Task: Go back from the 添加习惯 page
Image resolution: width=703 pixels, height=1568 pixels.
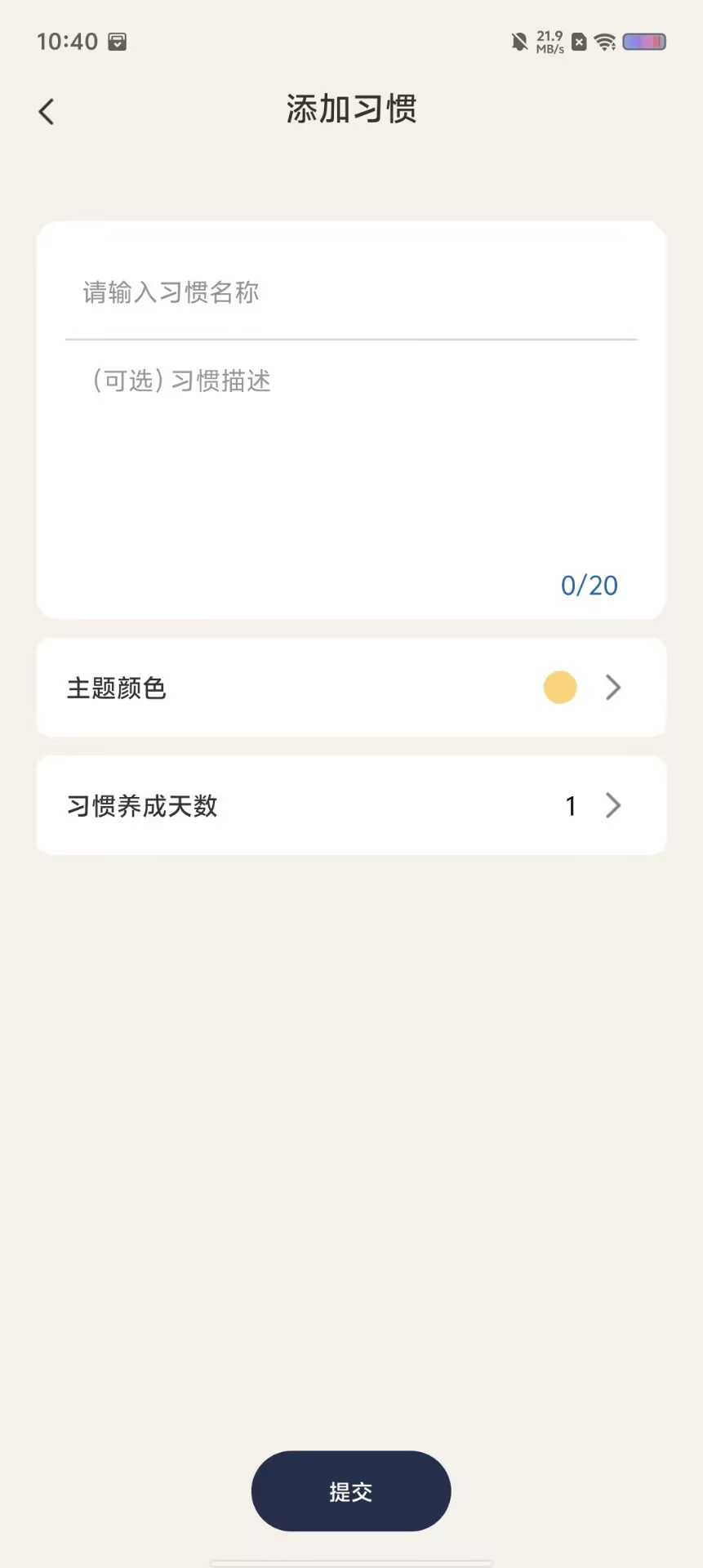Action: [47, 111]
